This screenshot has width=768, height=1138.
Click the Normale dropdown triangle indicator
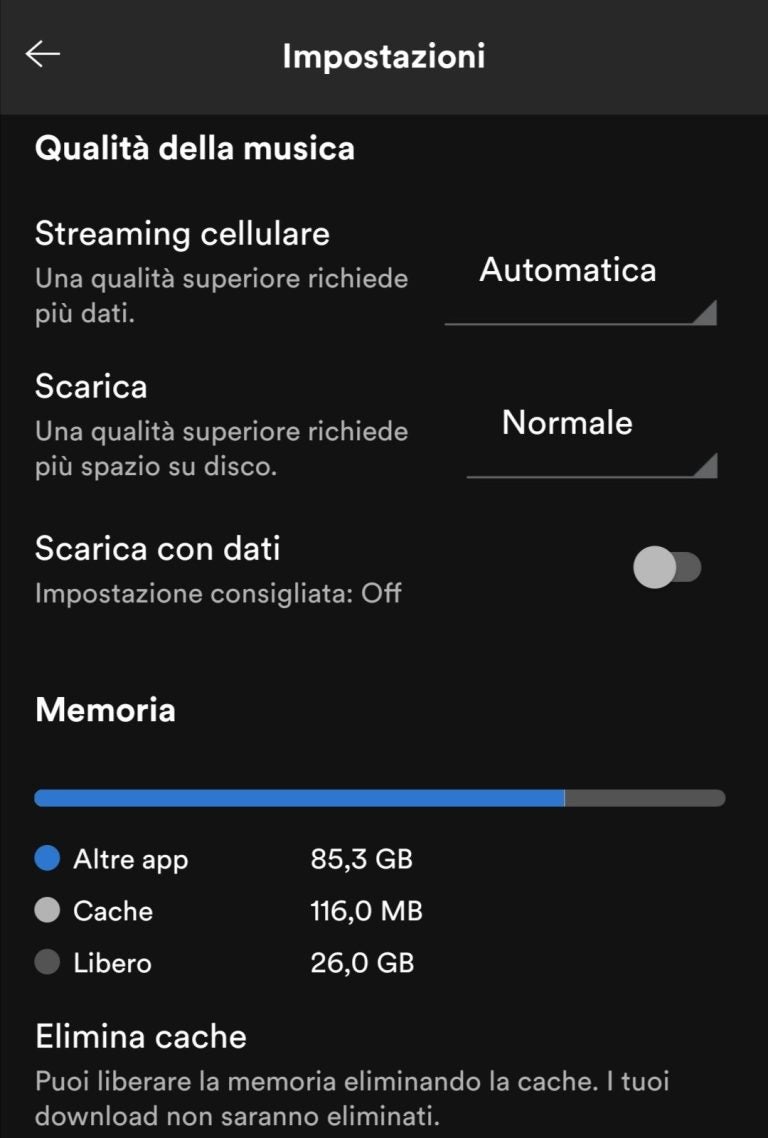point(711,464)
